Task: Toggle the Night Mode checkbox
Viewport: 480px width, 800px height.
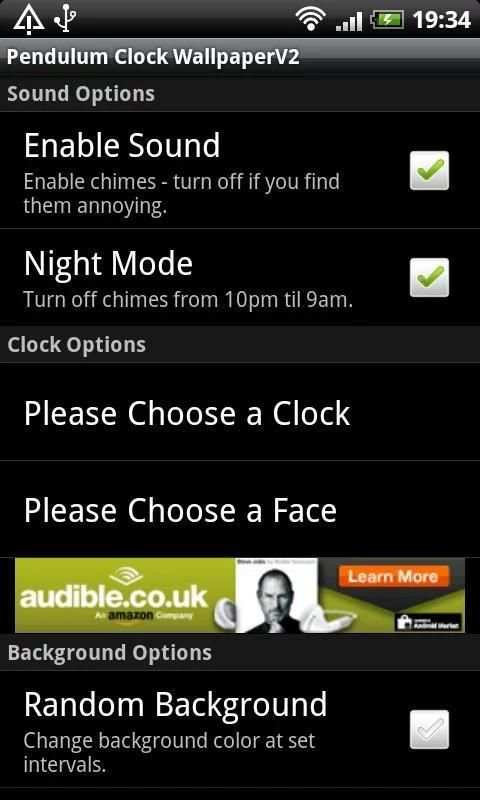Action: (429, 278)
